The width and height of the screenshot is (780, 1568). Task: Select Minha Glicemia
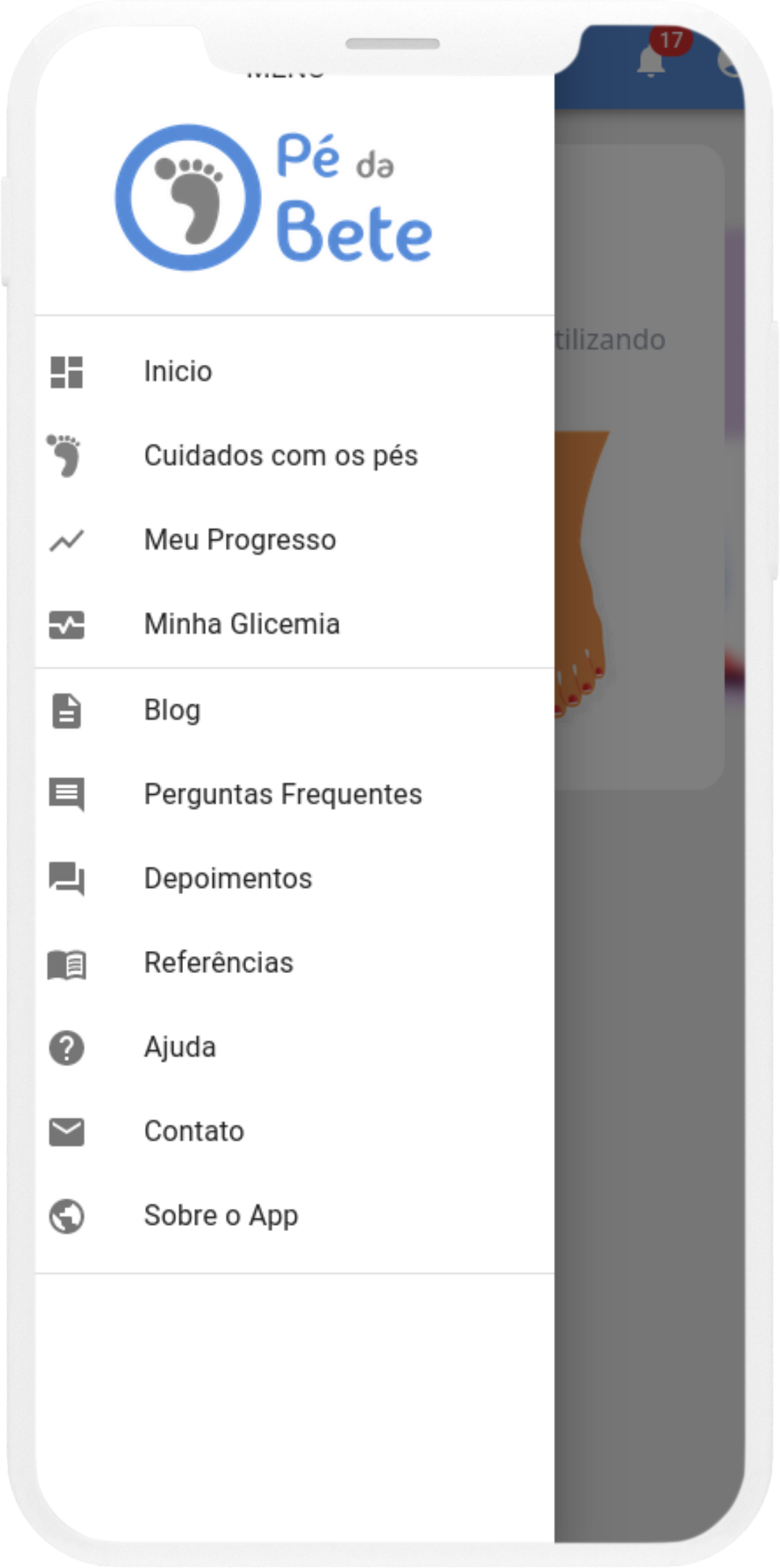click(241, 624)
